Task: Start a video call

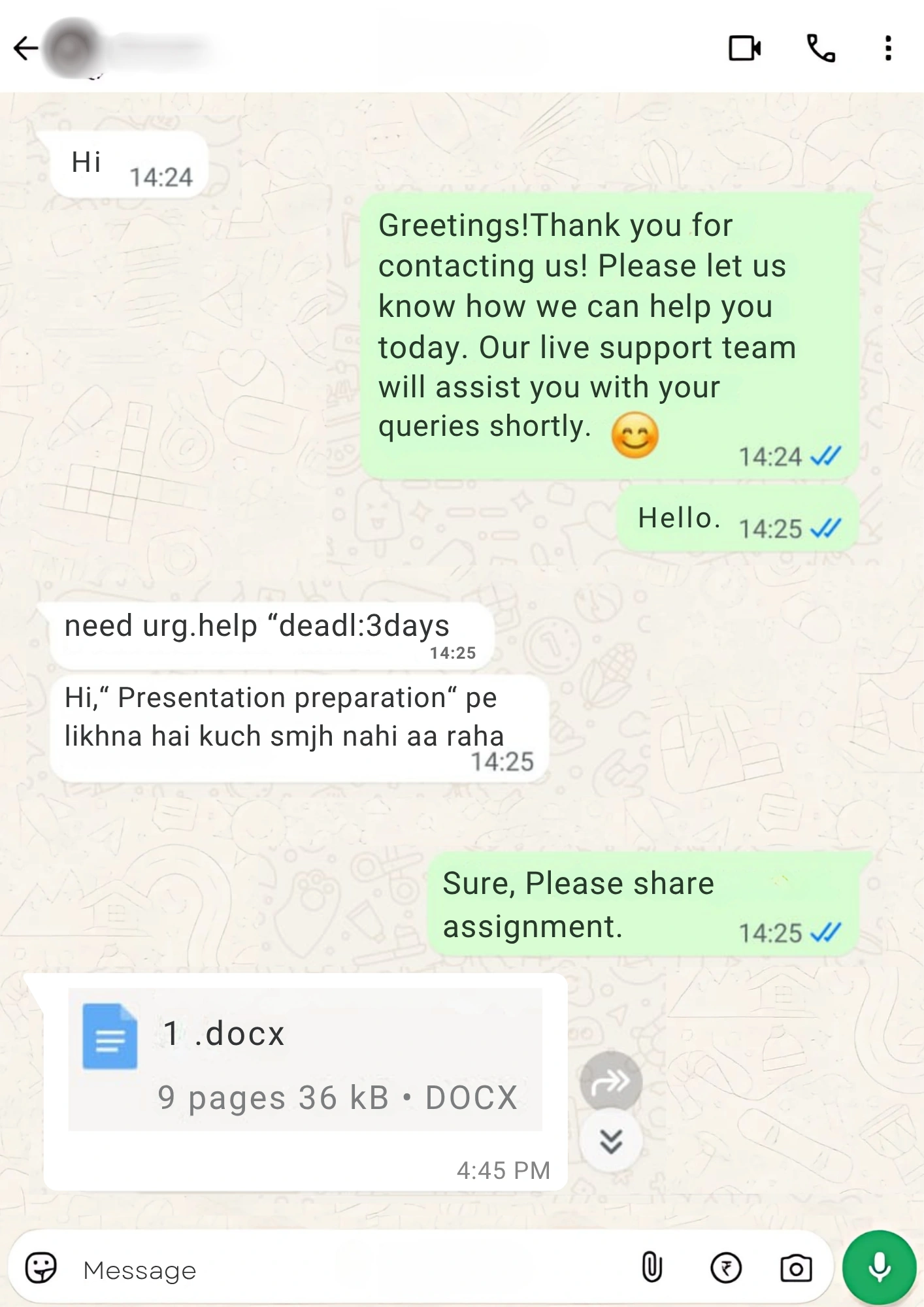Action: [744, 48]
